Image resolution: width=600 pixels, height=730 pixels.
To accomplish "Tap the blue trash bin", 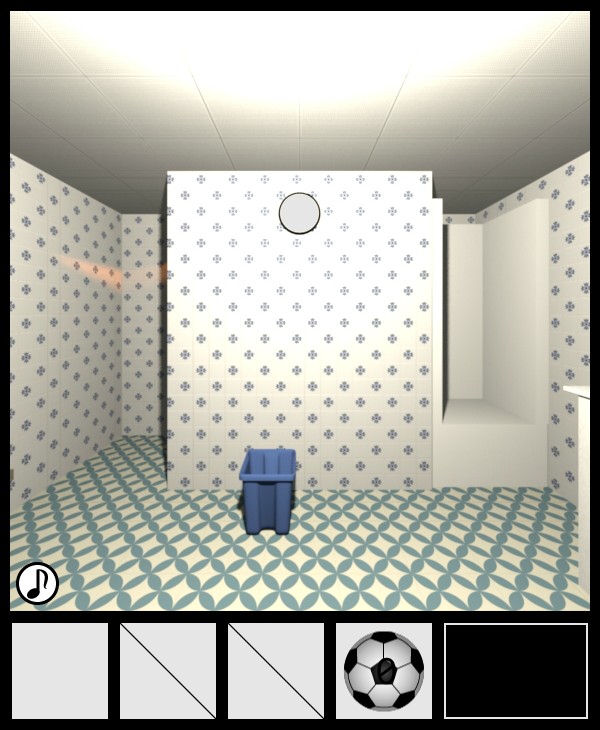I will point(268,490).
